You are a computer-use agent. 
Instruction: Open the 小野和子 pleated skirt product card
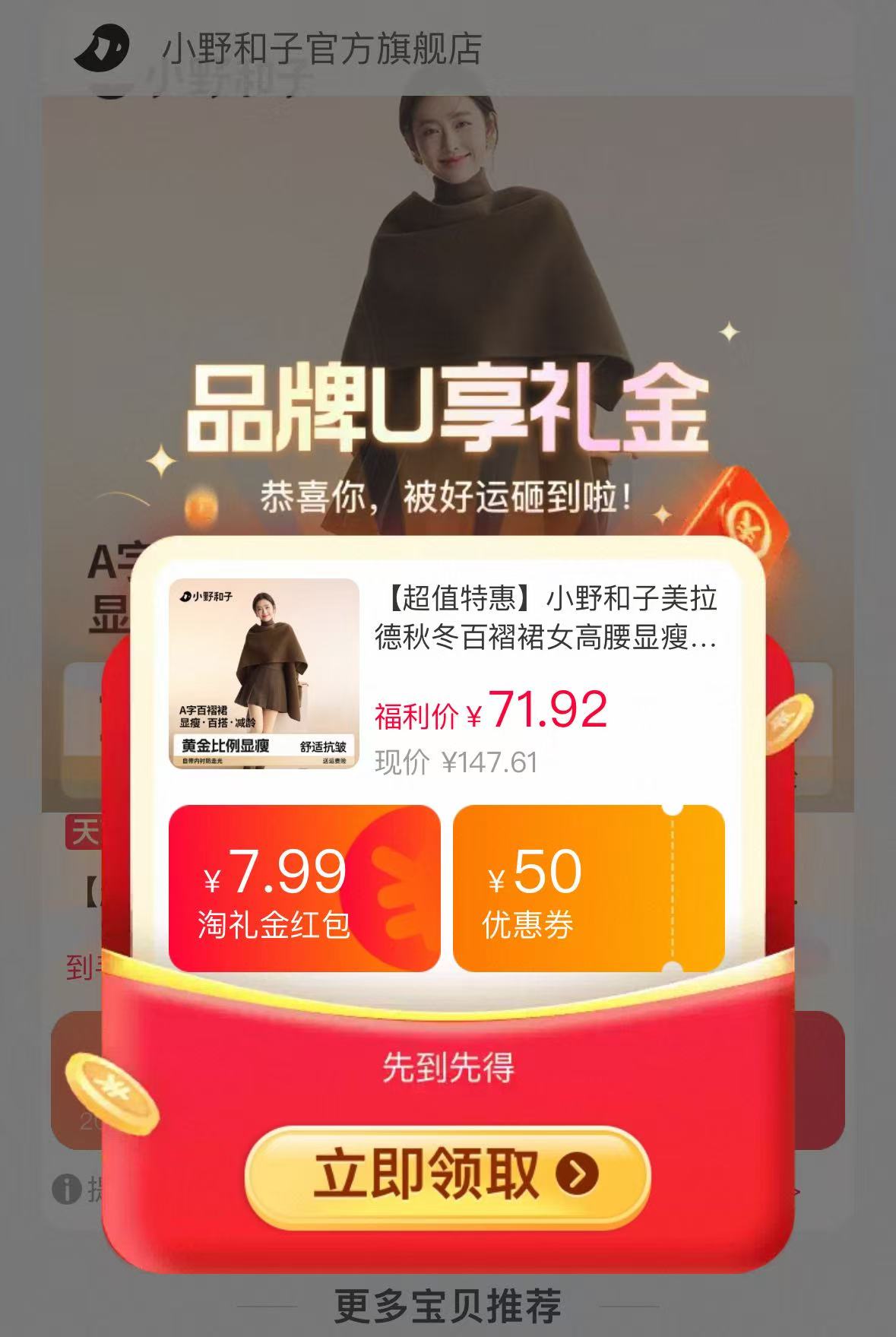click(x=447, y=674)
